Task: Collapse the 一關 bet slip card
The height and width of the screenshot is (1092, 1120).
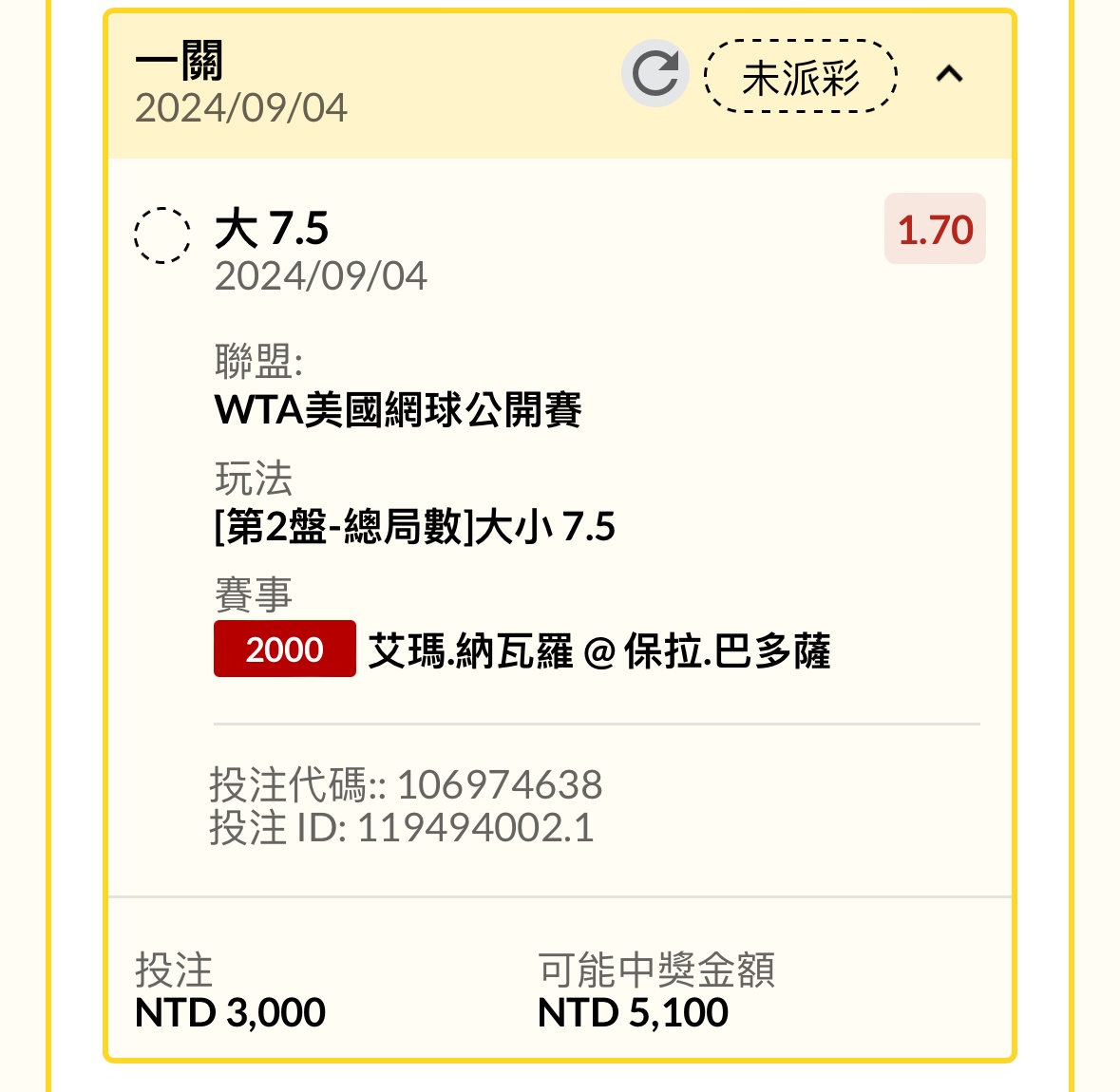Action: click(x=949, y=74)
